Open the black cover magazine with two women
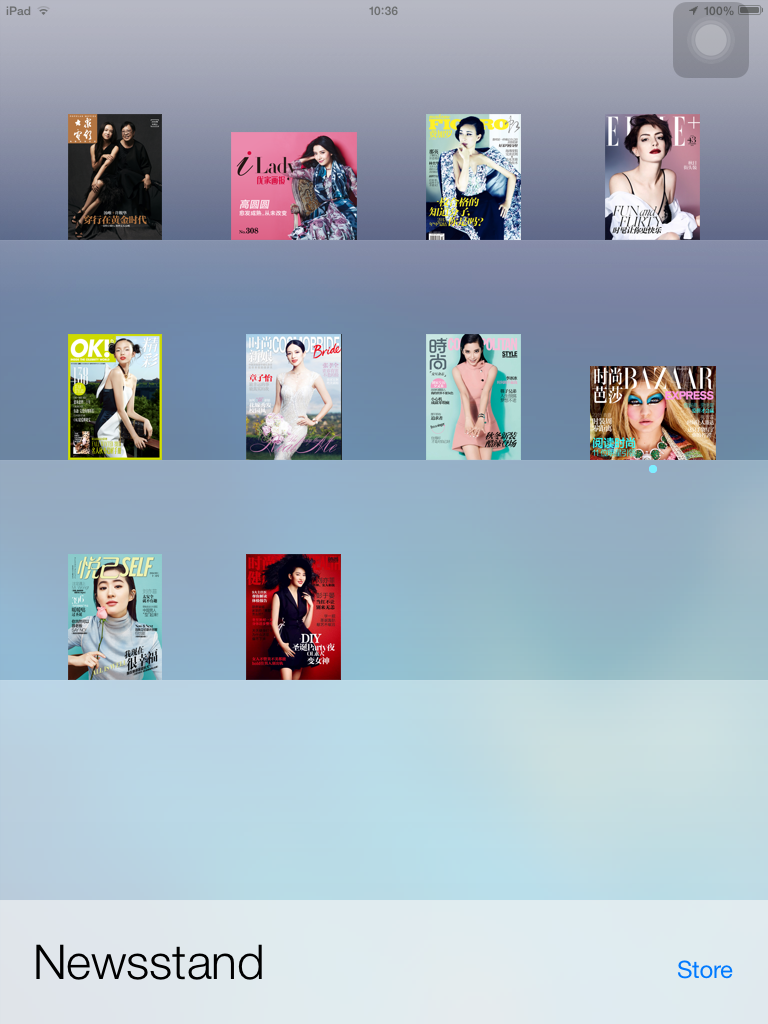768x1024 pixels. (x=115, y=177)
